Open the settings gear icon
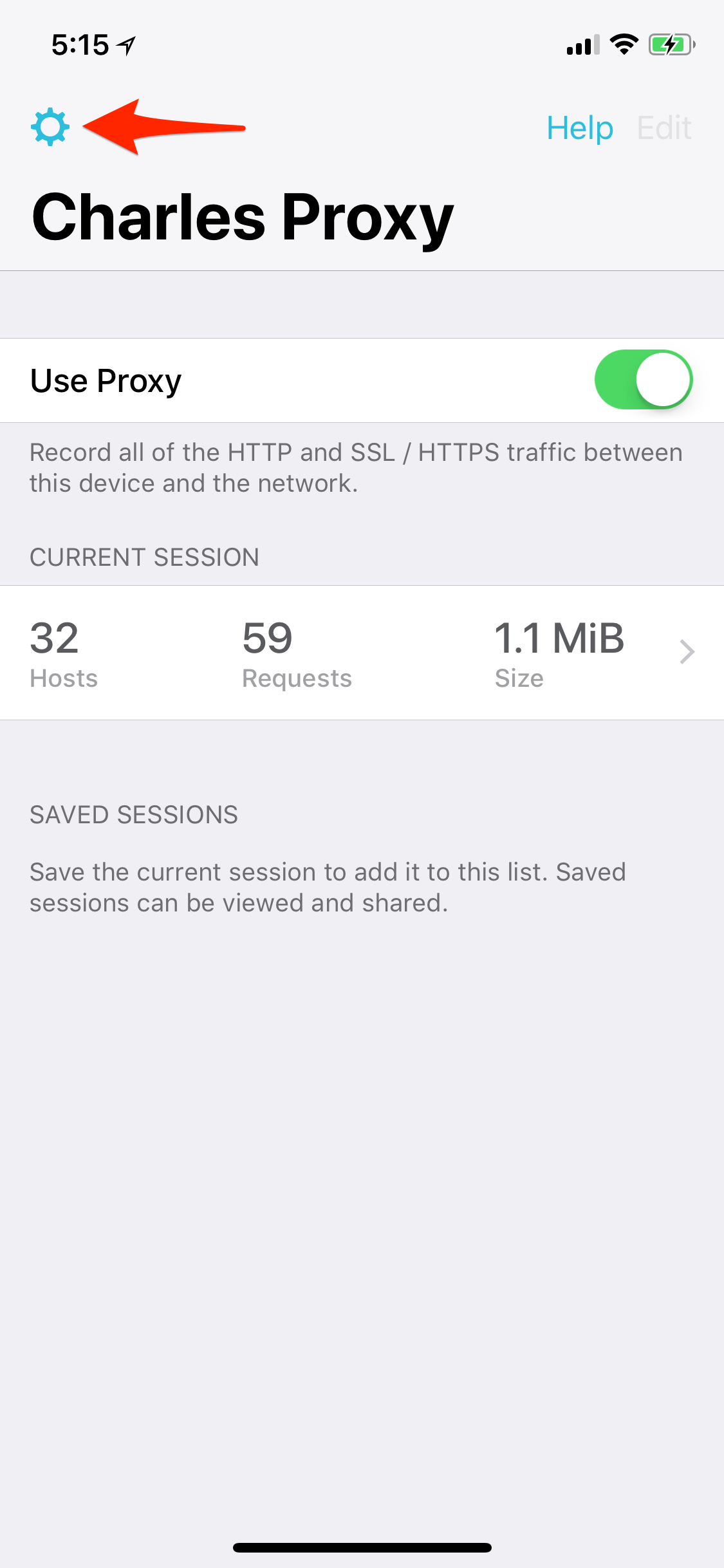 [x=50, y=127]
